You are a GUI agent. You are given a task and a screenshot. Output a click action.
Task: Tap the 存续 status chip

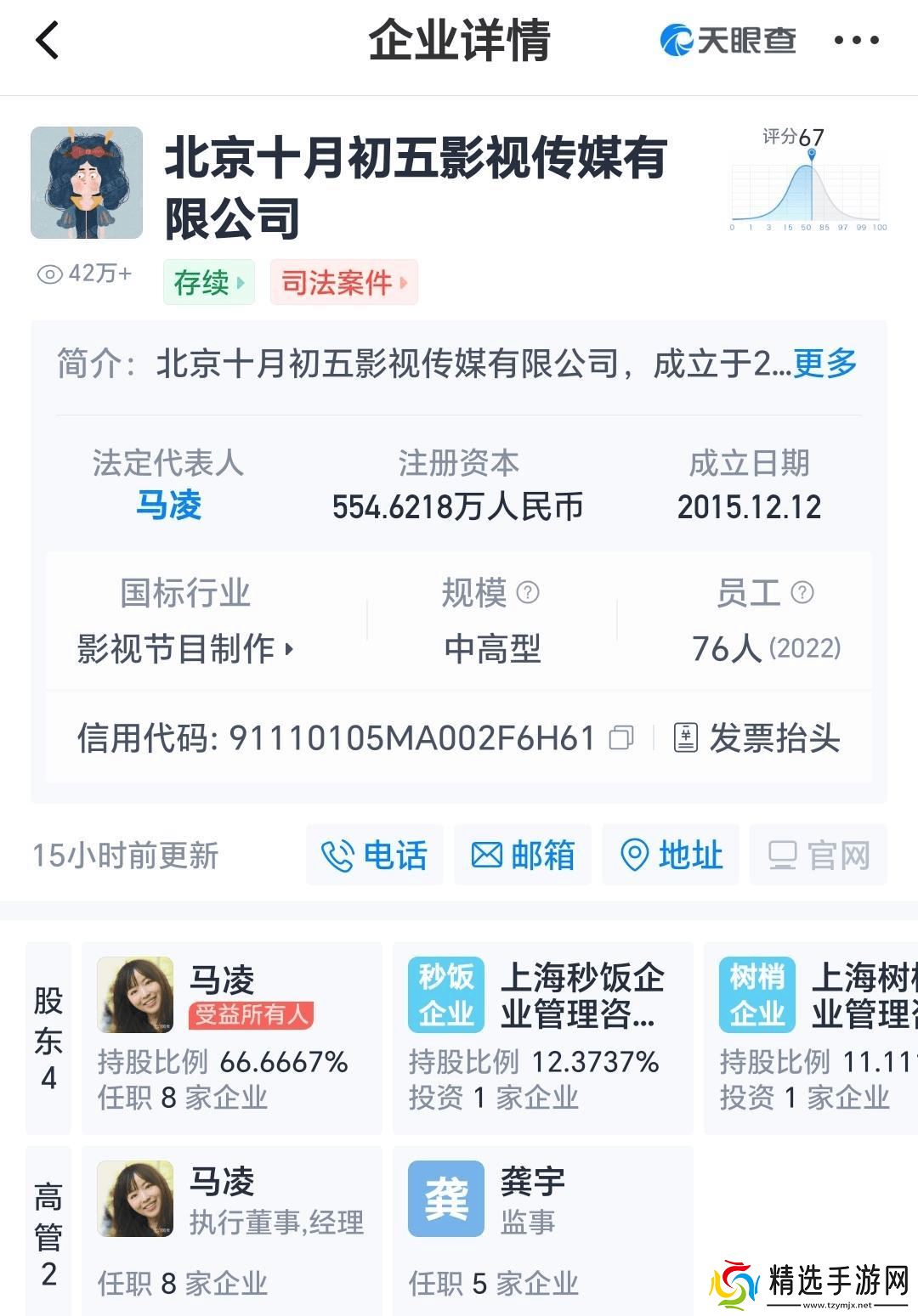[x=208, y=282]
